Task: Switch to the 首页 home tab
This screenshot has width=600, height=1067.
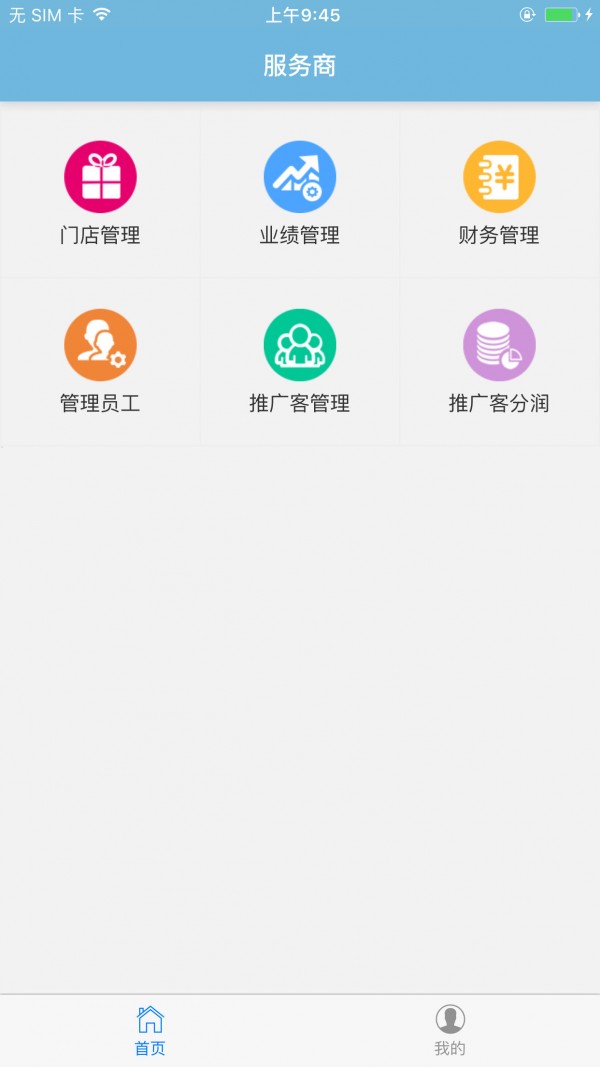Action: click(150, 1031)
